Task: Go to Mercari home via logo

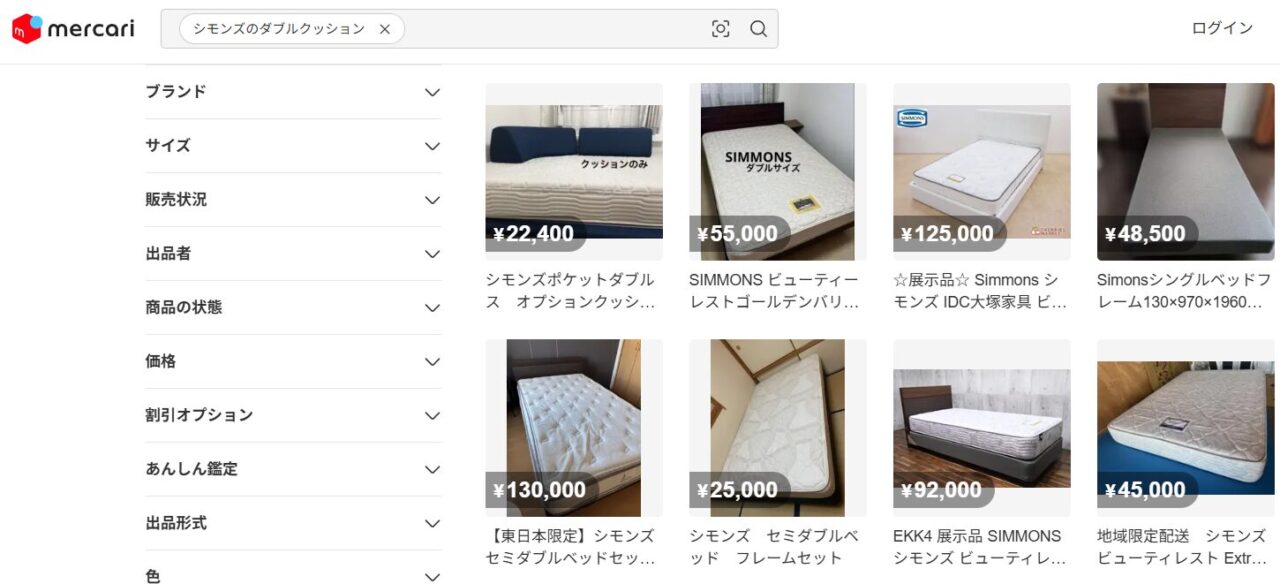Action: (73, 28)
